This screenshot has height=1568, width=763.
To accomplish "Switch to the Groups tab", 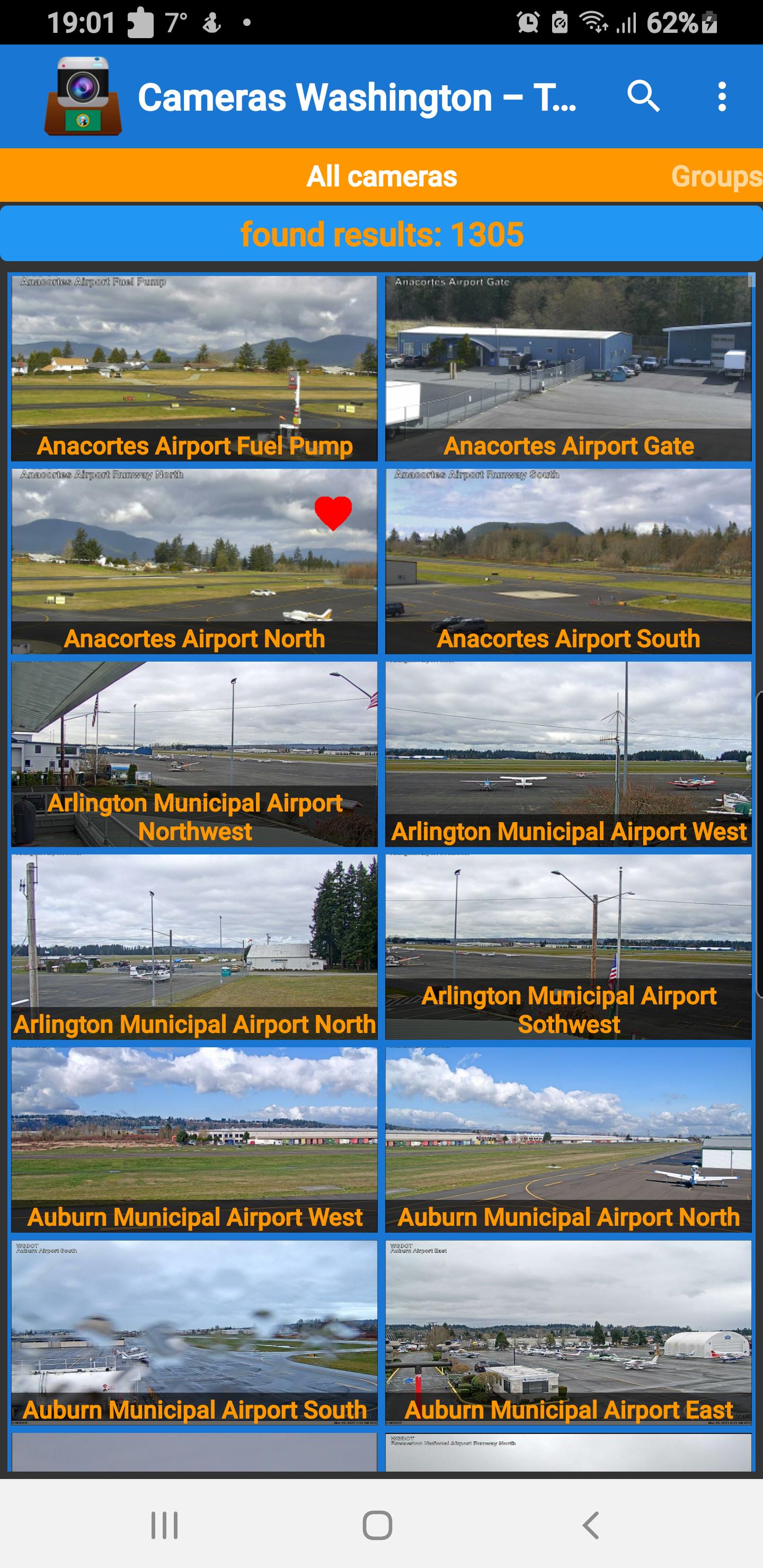I will tap(715, 176).
